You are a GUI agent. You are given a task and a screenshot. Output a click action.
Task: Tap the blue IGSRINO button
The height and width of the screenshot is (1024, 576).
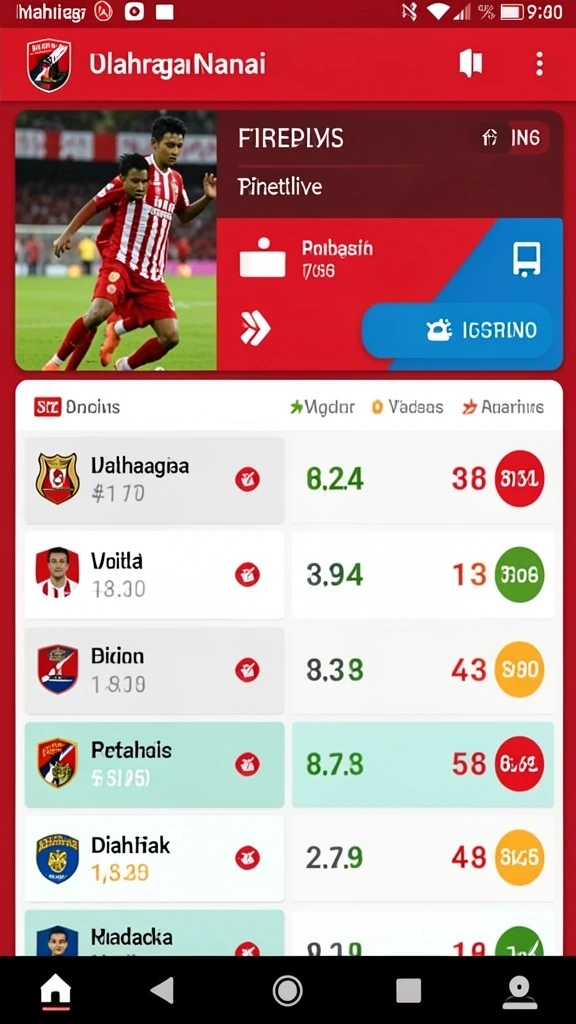459,330
